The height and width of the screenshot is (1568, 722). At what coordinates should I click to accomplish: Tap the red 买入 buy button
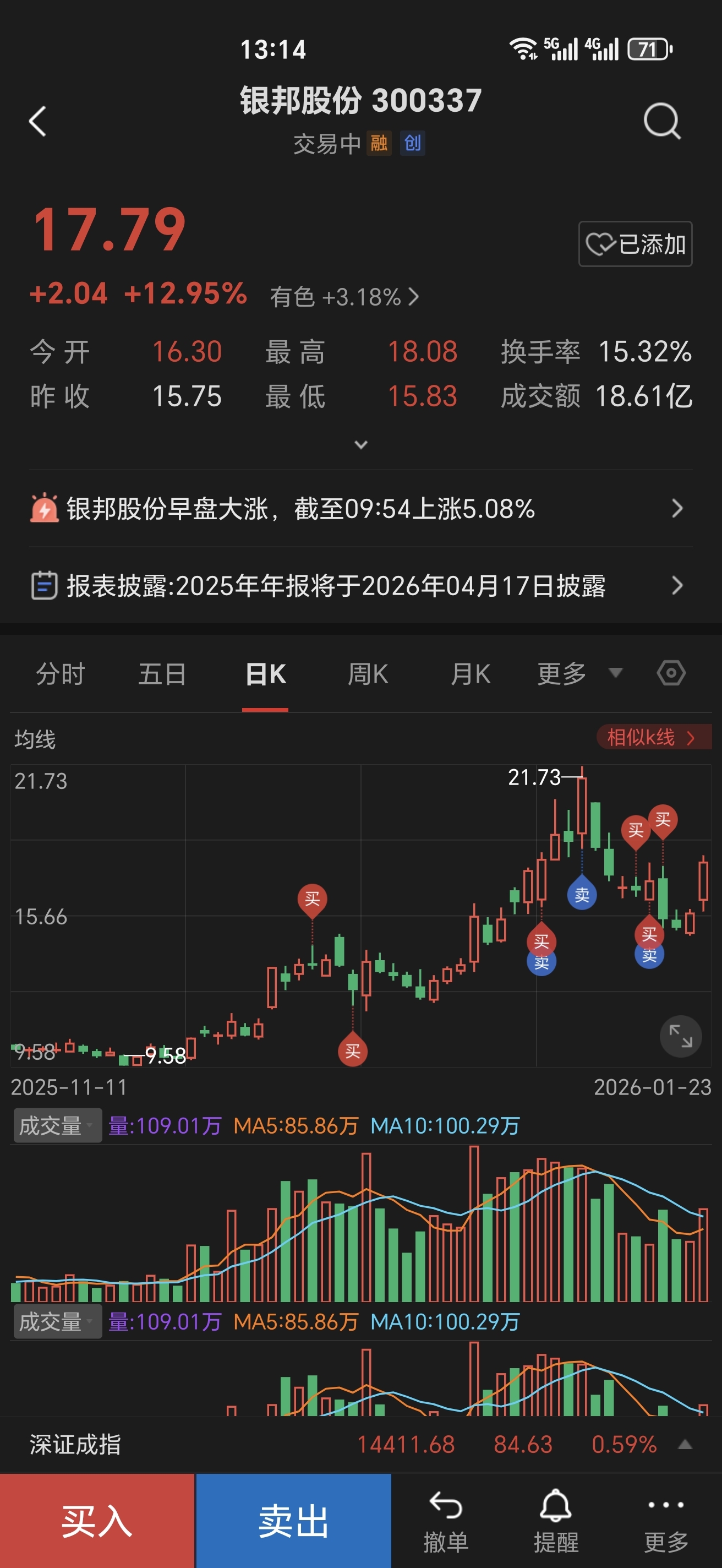click(97, 1521)
